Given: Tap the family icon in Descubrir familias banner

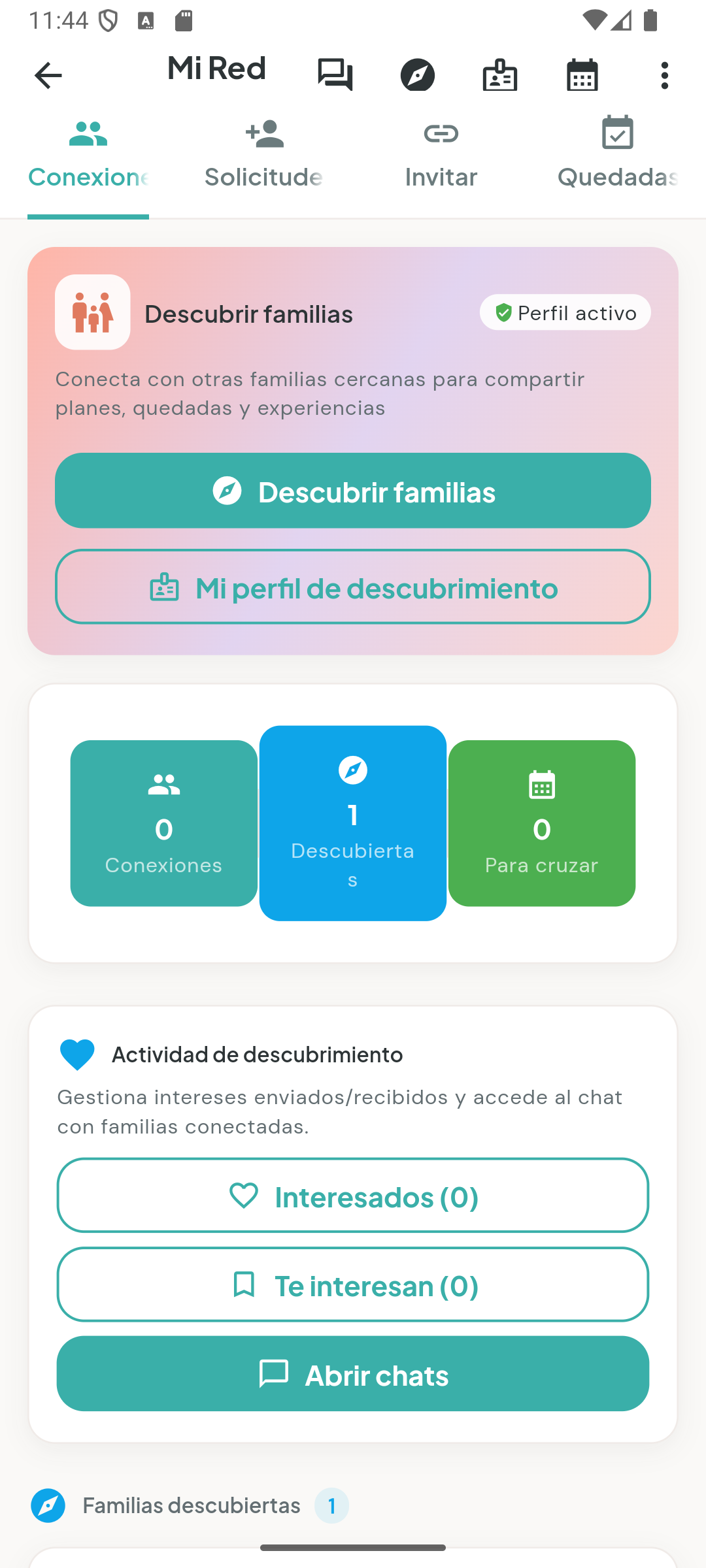Looking at the screenshot, I should 92,312.
